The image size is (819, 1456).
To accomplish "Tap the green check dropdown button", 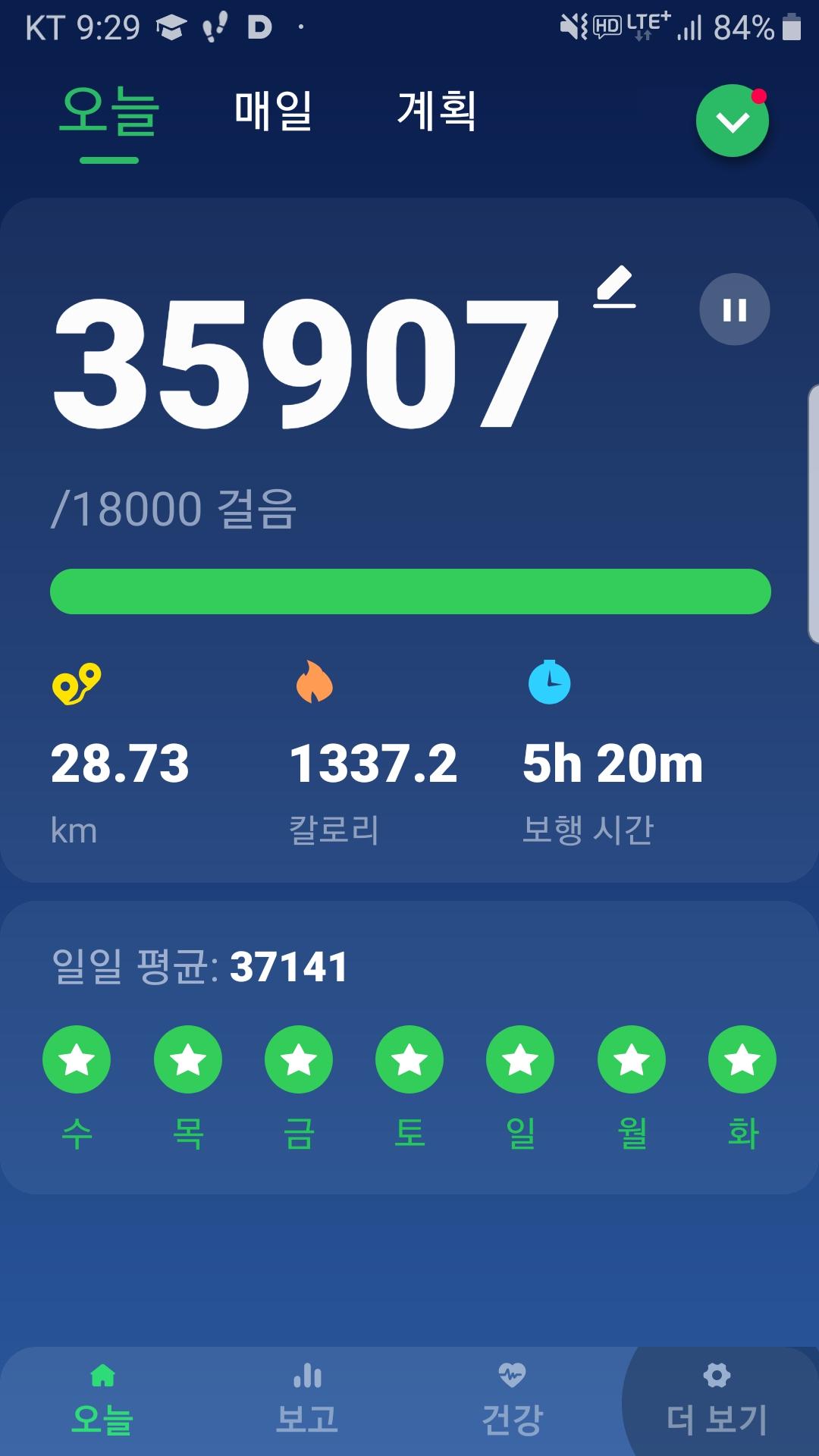I will pos(733,121).
